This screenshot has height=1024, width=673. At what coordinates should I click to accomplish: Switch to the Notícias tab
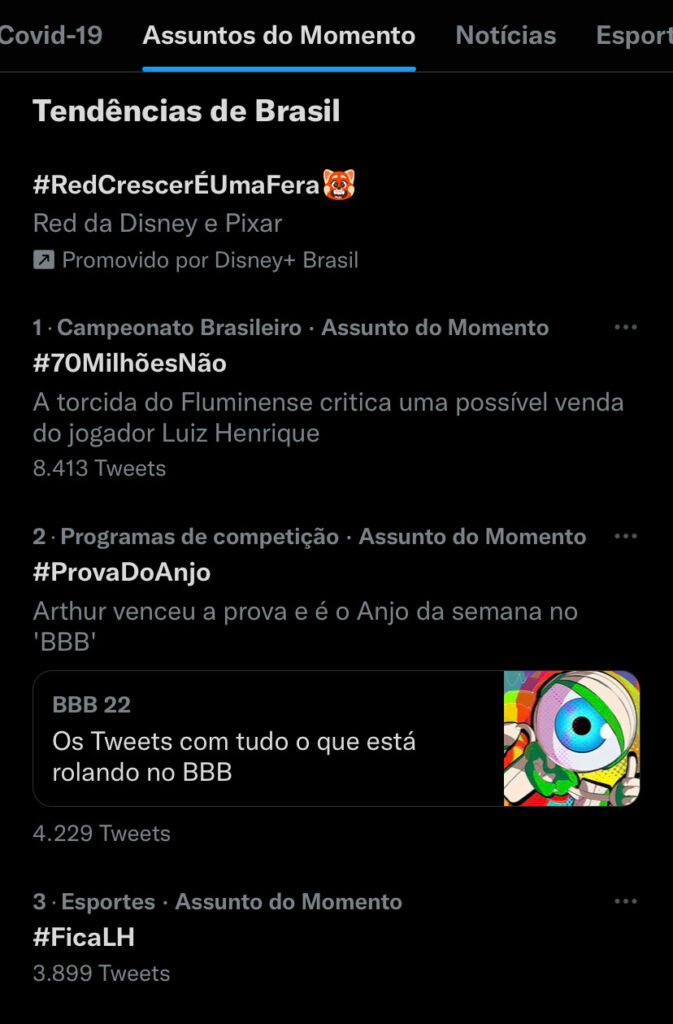tap(505, 35)
